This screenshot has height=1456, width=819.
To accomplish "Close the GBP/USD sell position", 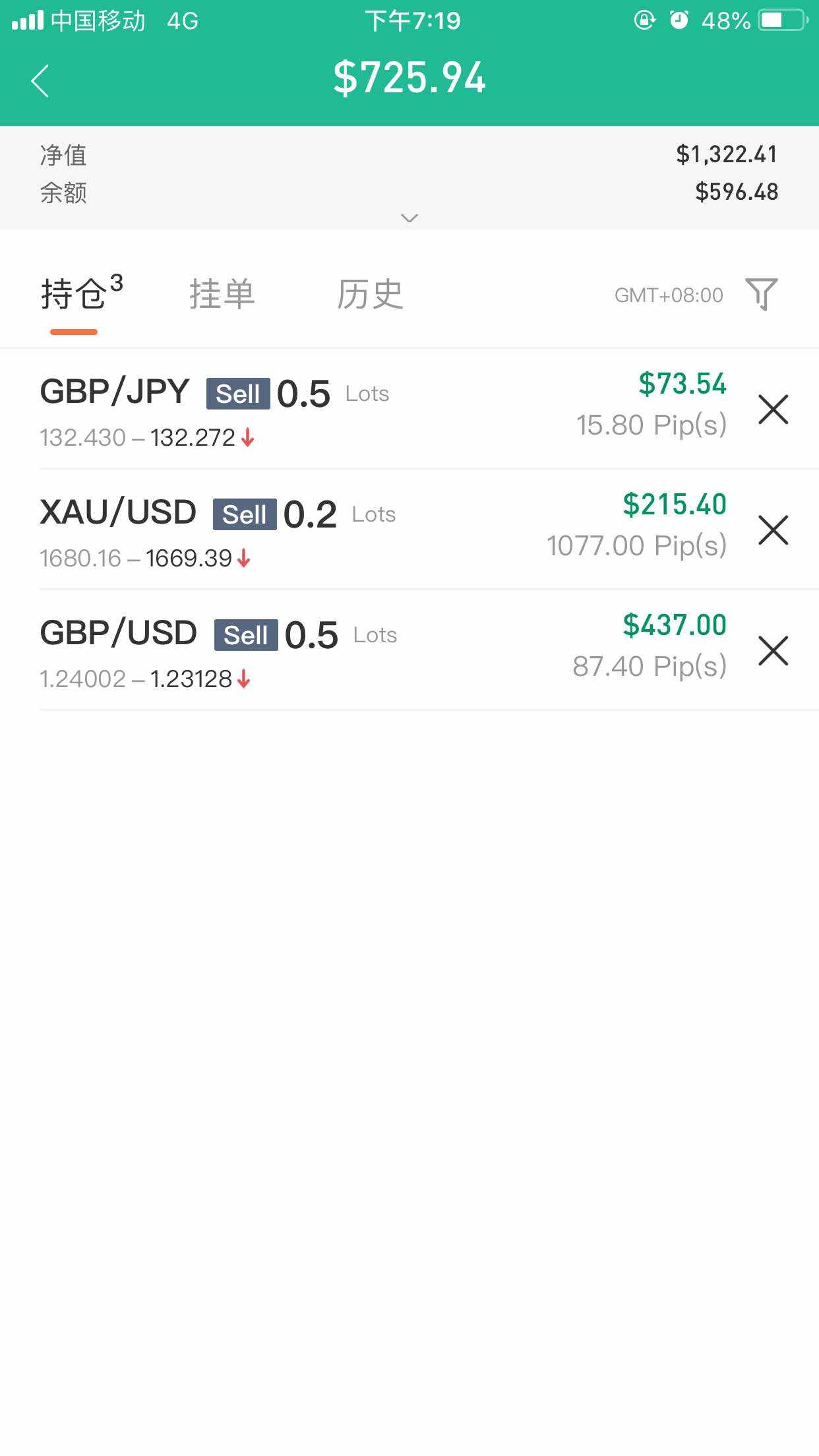I will tap(773, 651).
